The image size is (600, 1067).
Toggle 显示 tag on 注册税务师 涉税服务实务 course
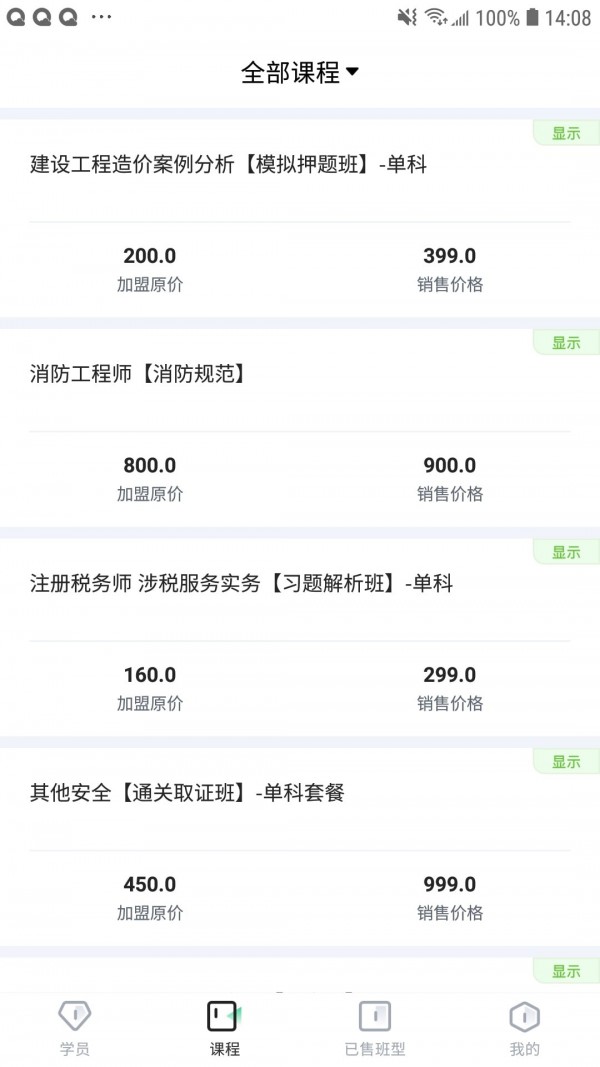click(x=566, y=552)
